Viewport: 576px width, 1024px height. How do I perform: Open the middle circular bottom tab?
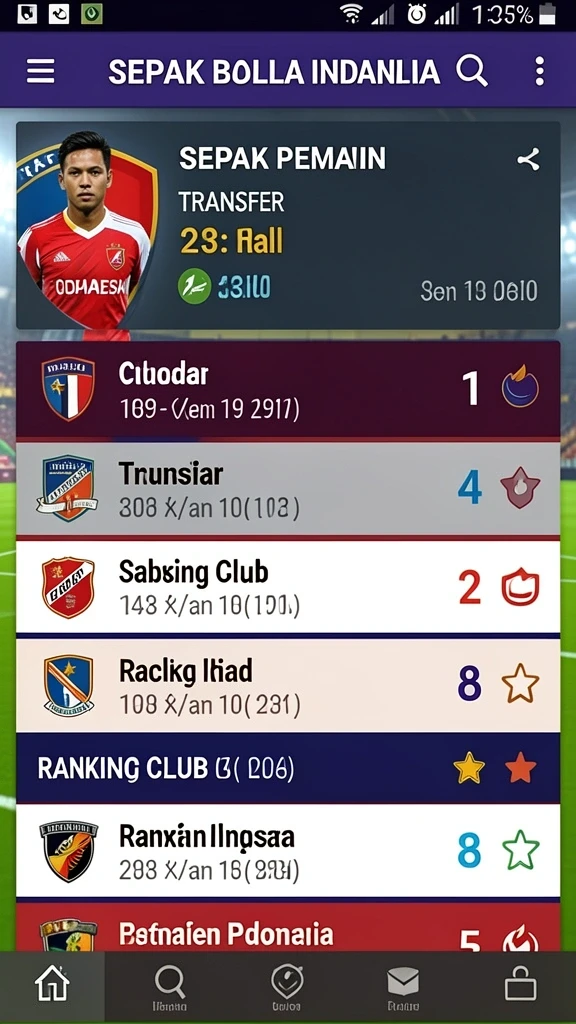(x=287, y=987)
